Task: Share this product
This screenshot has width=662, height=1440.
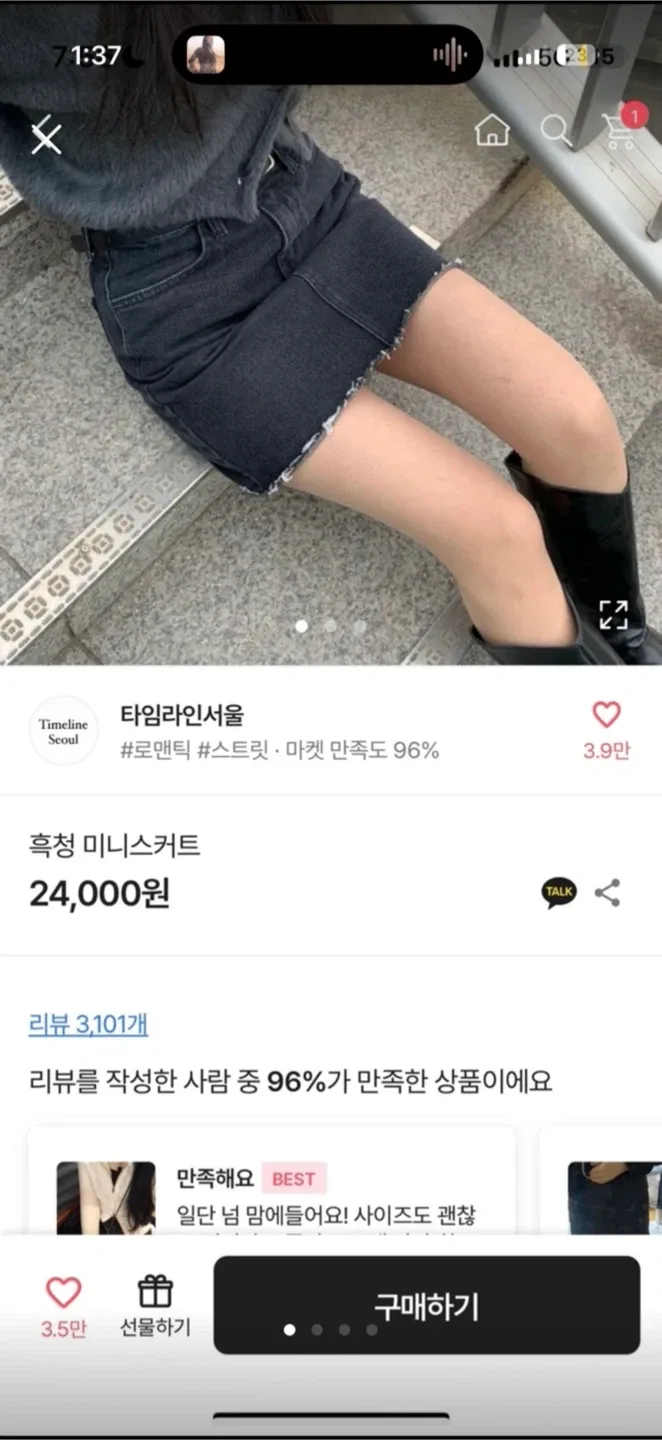Action: (608, 892)
